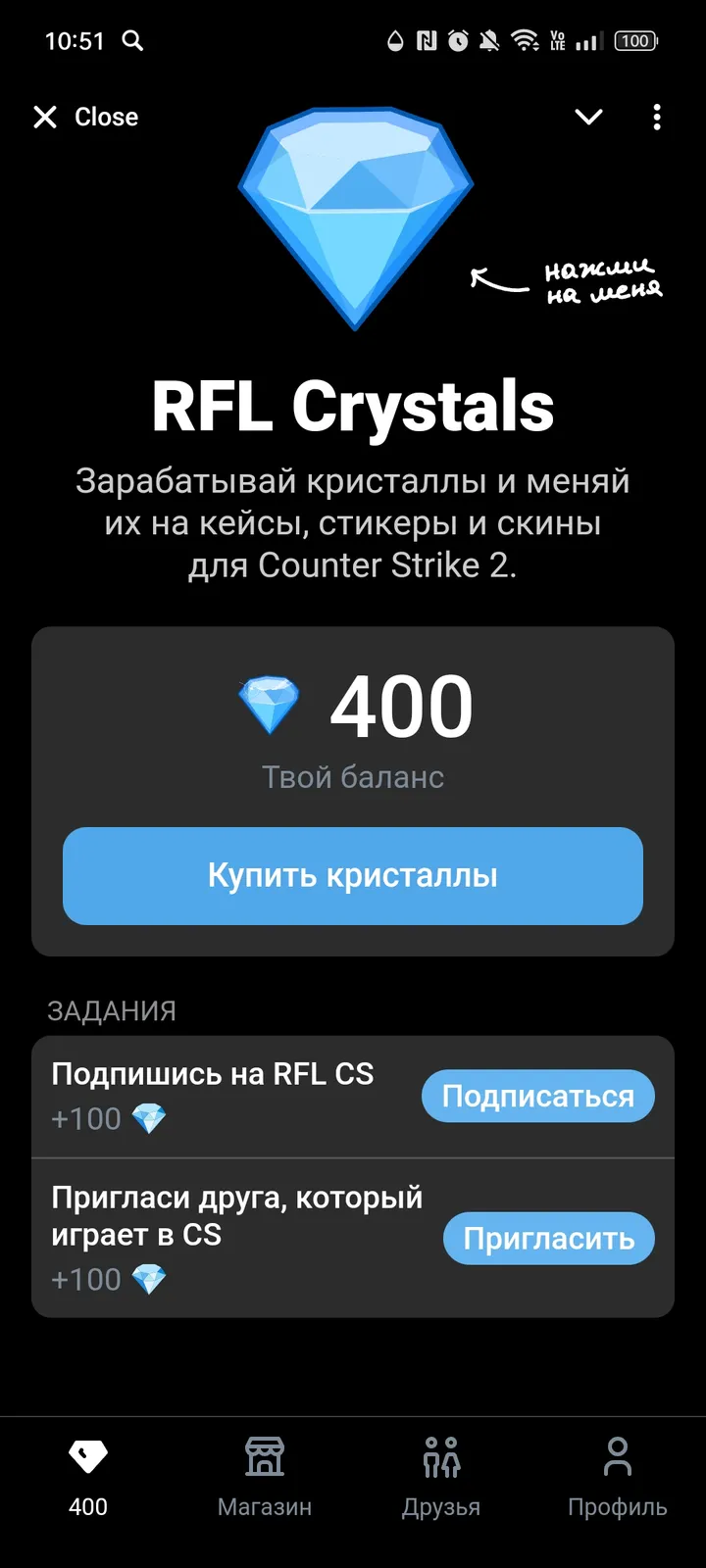This screenshot has width=706, height=1568.
Task: Open the search icon in the status bar
Action: tap(132, 41)
